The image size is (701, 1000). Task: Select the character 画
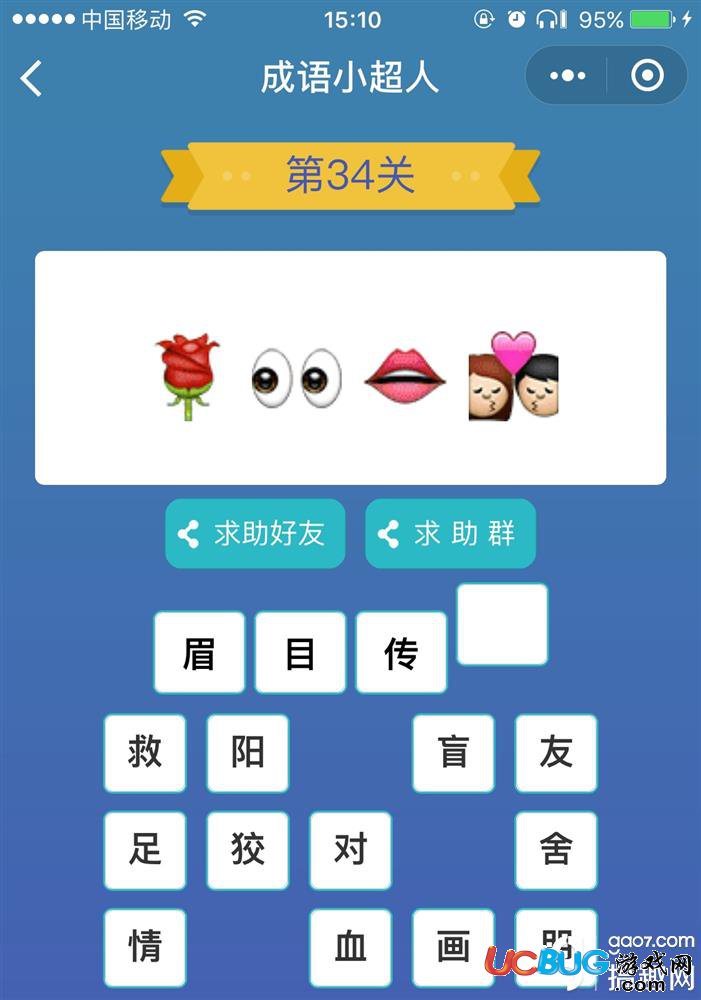point(453,946)
